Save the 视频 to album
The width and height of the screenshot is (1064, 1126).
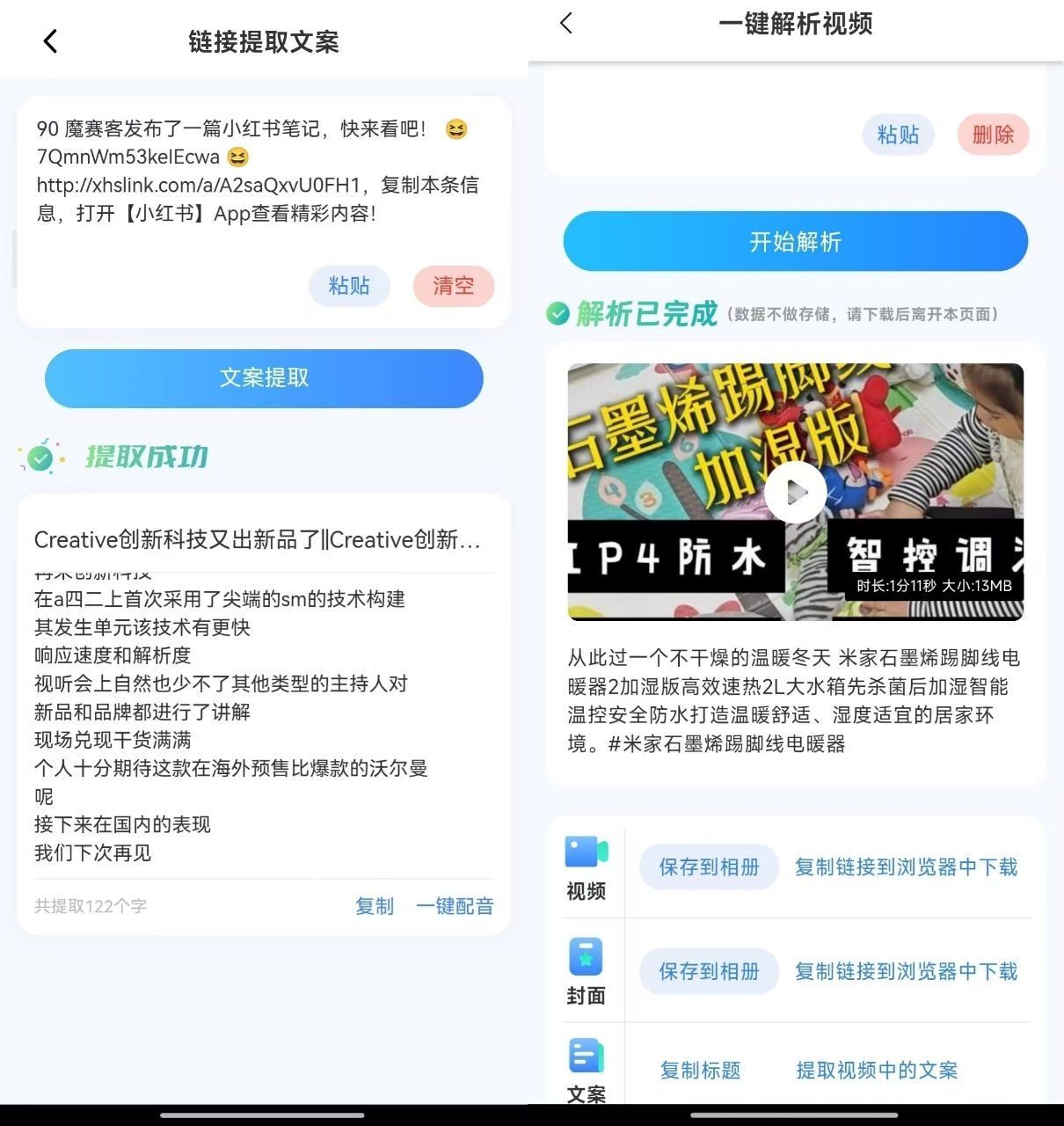709,867
